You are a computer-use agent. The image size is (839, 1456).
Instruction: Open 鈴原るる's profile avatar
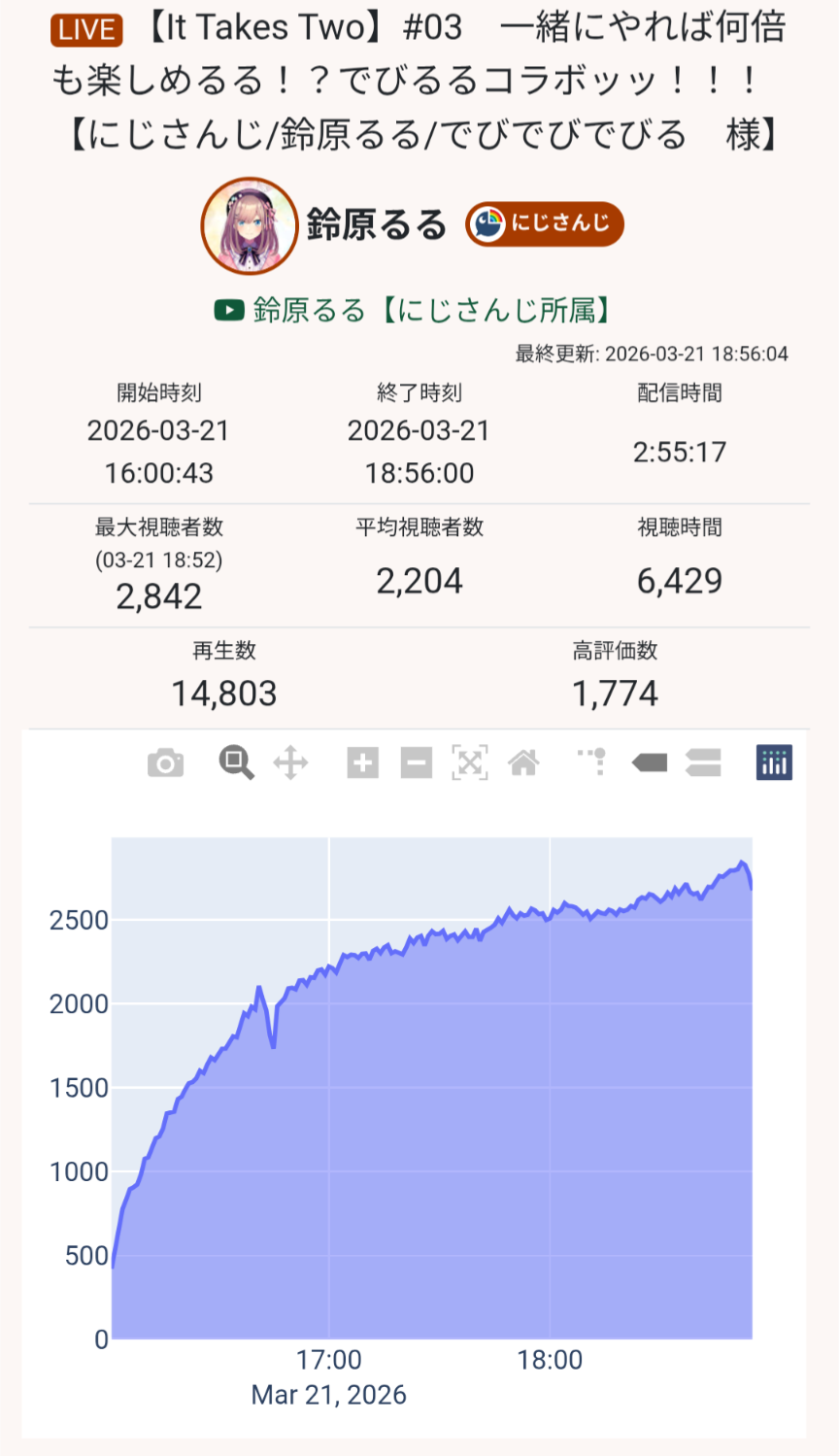pyautogui.click(x=249, y=225)
